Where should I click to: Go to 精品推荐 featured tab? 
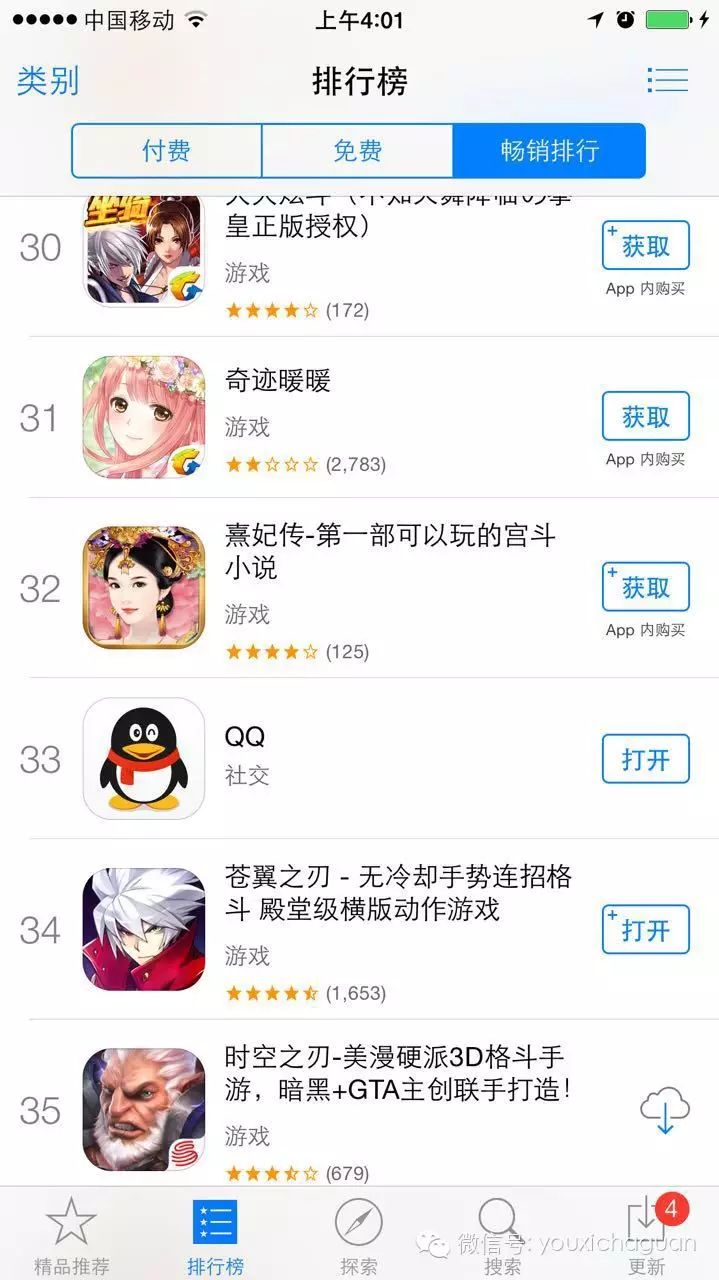point(71,1236)
